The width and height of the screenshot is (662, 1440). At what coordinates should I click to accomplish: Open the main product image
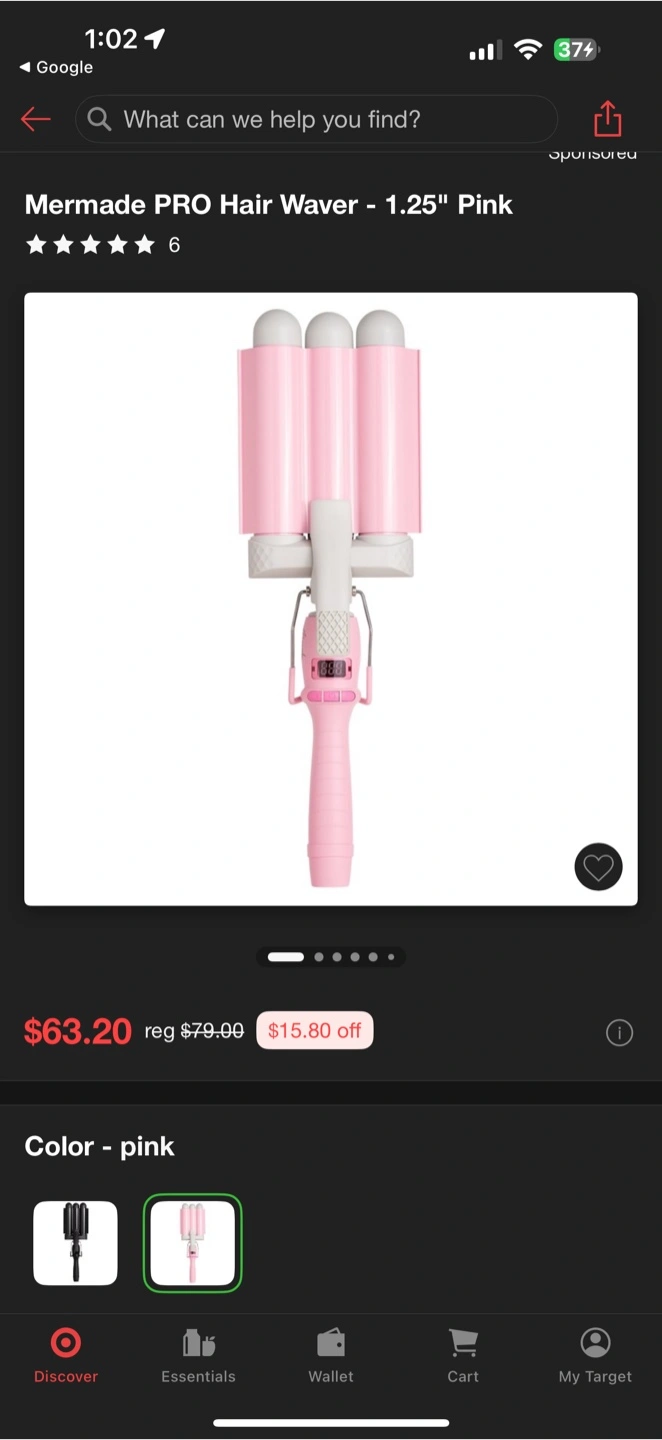(330, 598)
